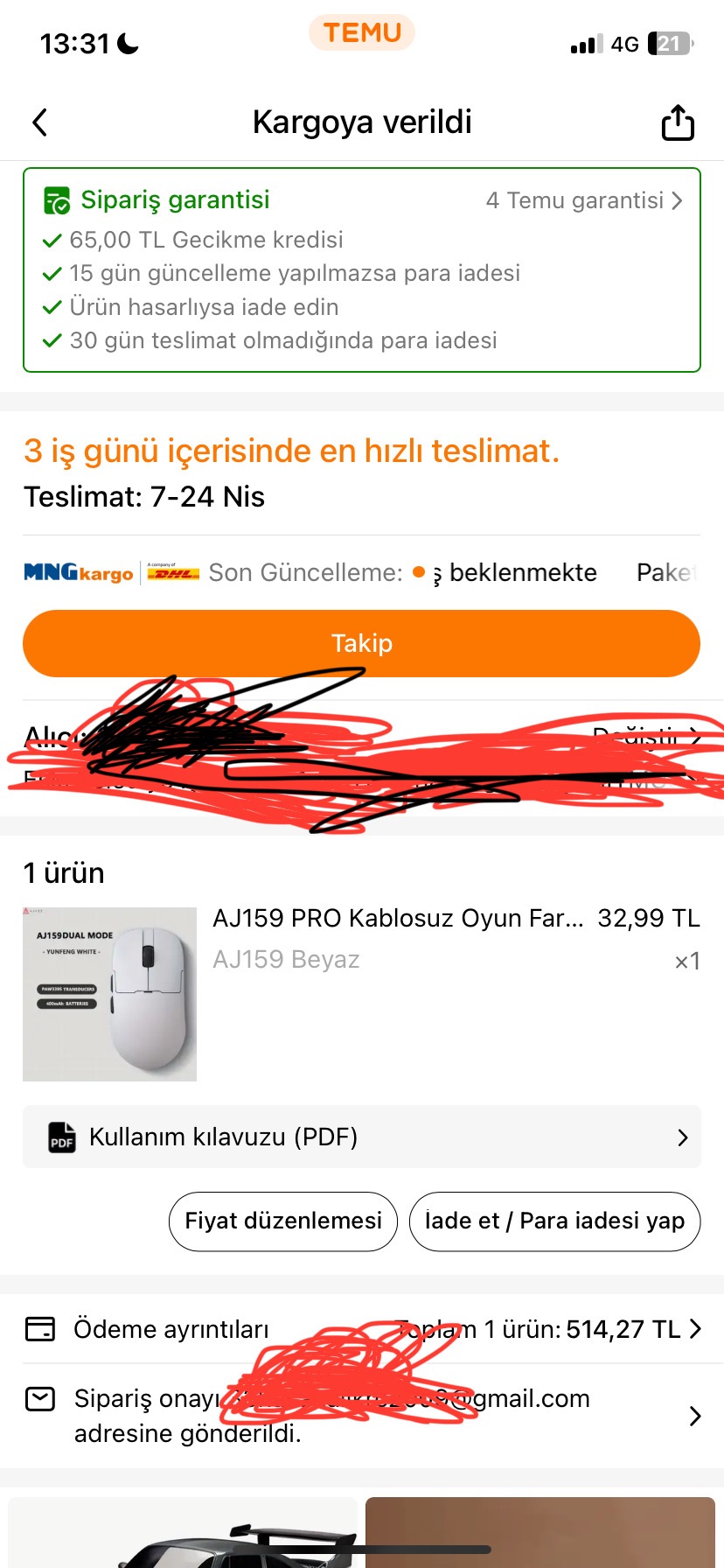
Task: Tap the orange Takip button
Action: click(x=361, y=643)
